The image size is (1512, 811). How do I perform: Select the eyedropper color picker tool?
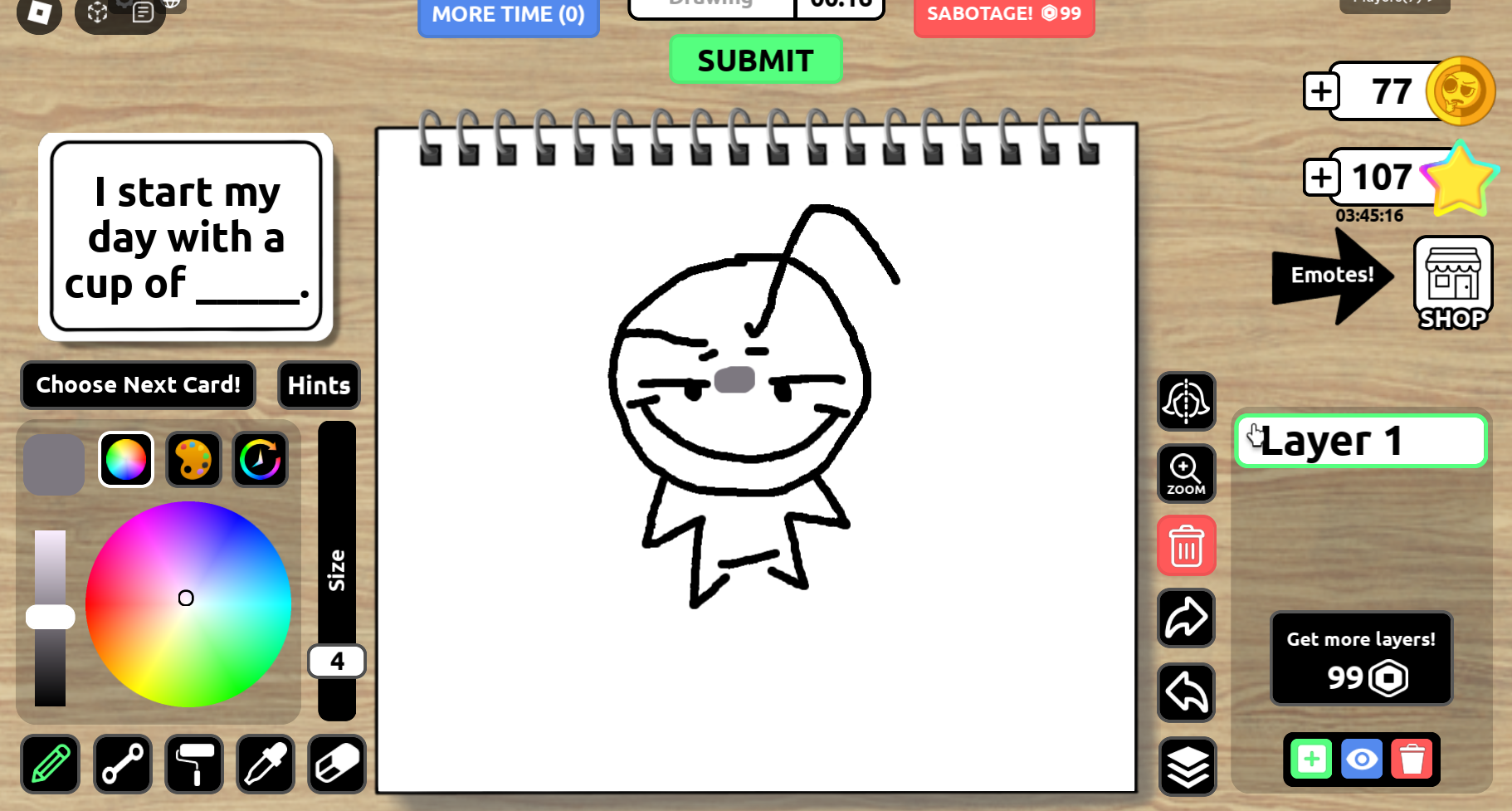click(x=266, y=764)
